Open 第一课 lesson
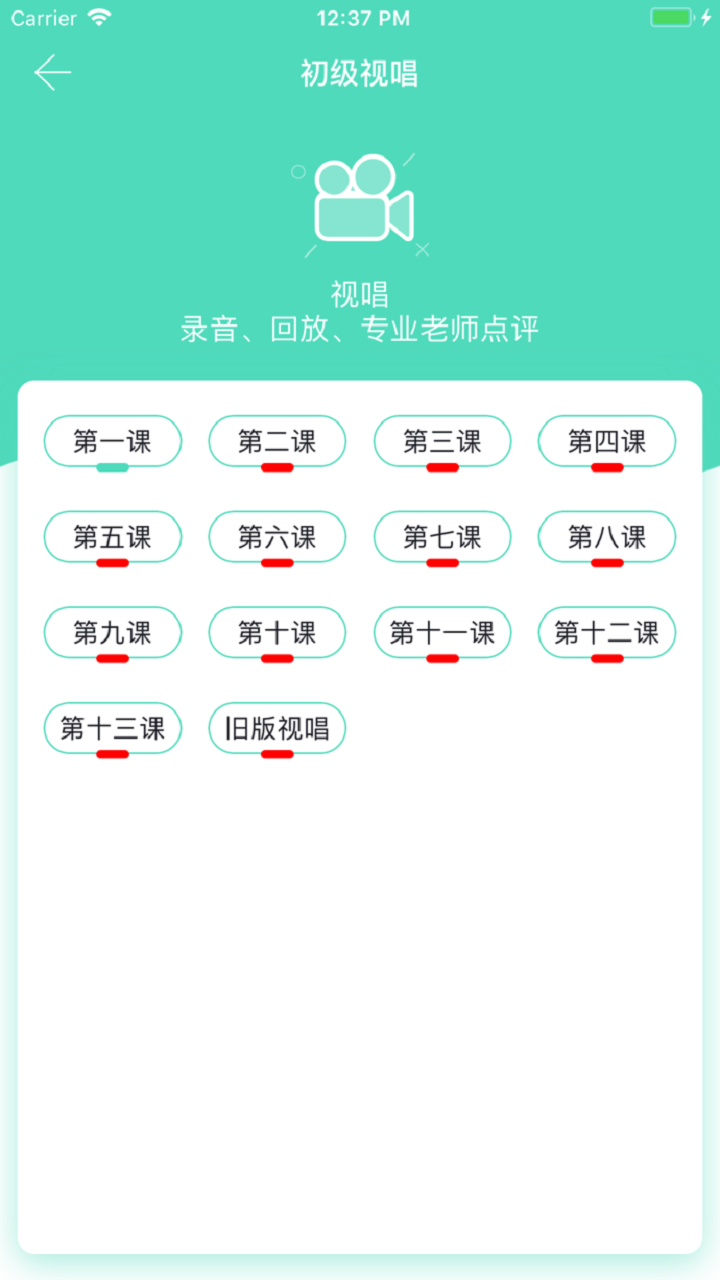This screenshot has width=720, height=1280. [x=112, y=441]
